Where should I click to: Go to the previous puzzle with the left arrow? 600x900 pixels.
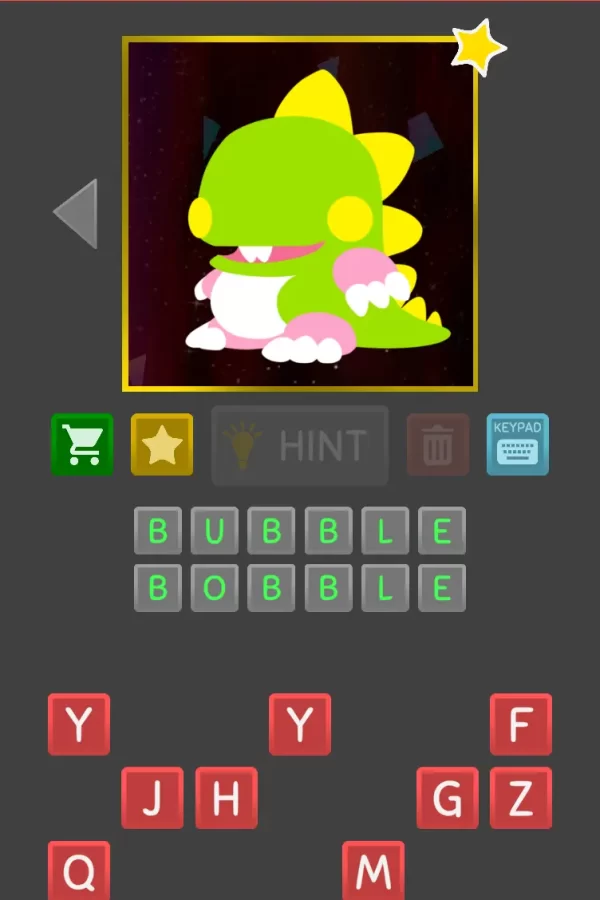tap(76, 214)
